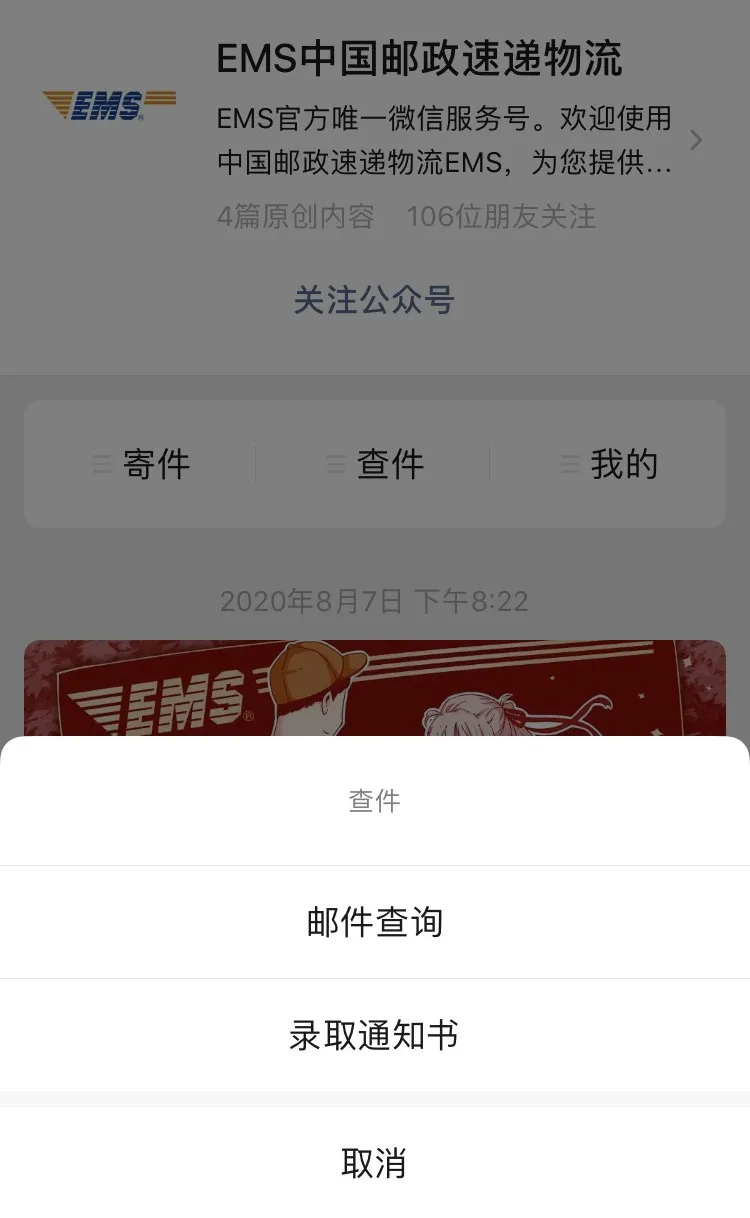Tap 106位朋友关注 to see followers
750x1218 pixels.
point(502,218)
